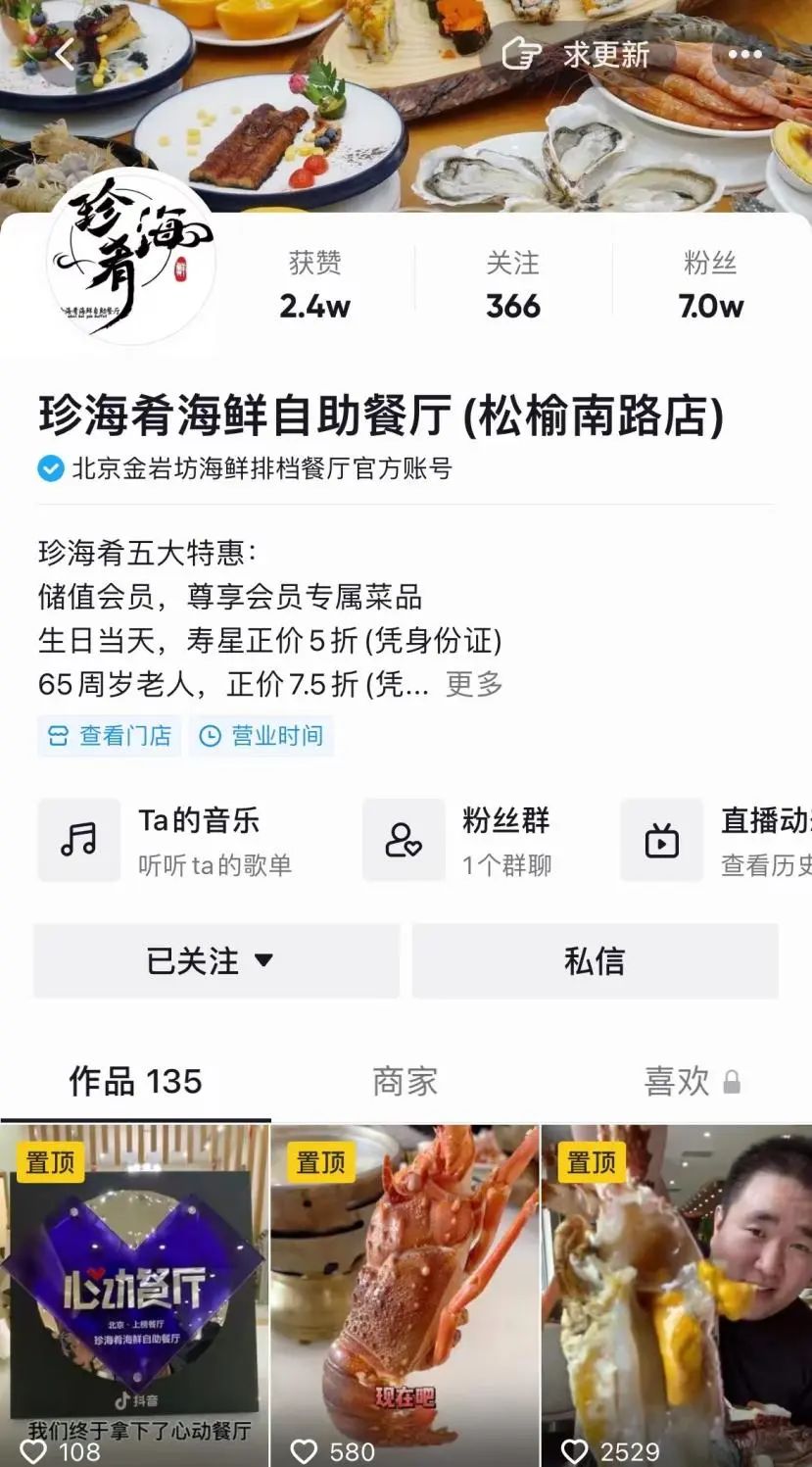The image size is (812, 1467).
Task: Switch to the 商家 tab
Action: [405, 1081]
